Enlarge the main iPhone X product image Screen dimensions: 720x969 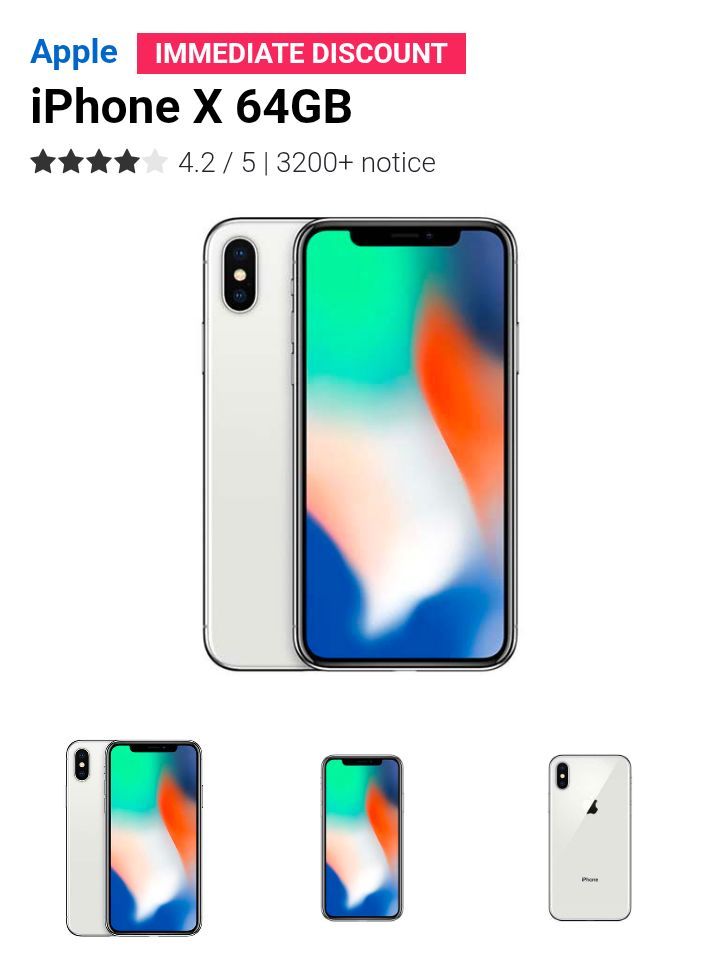[360, 444]
